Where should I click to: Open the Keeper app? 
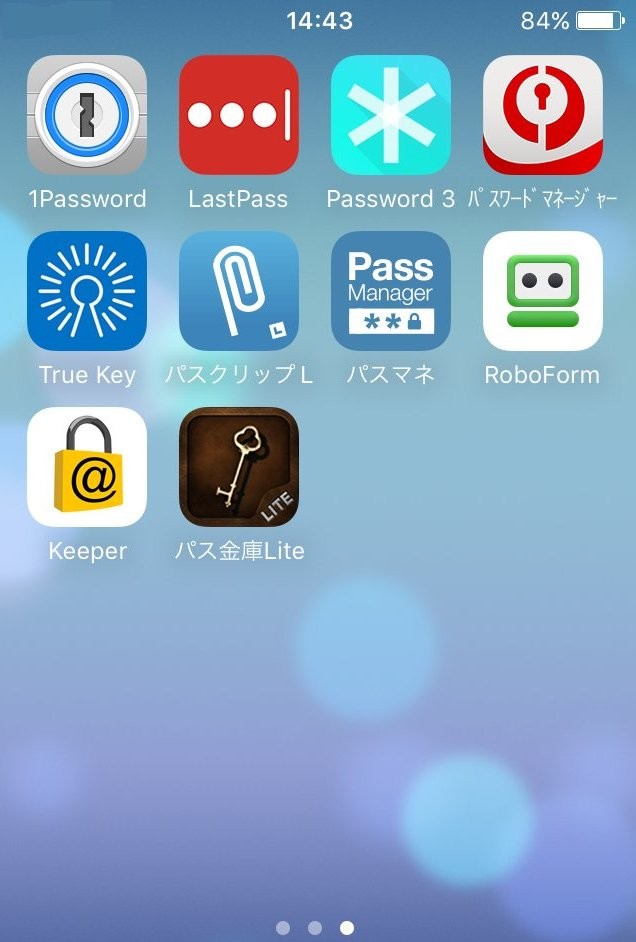click(87, 467)
